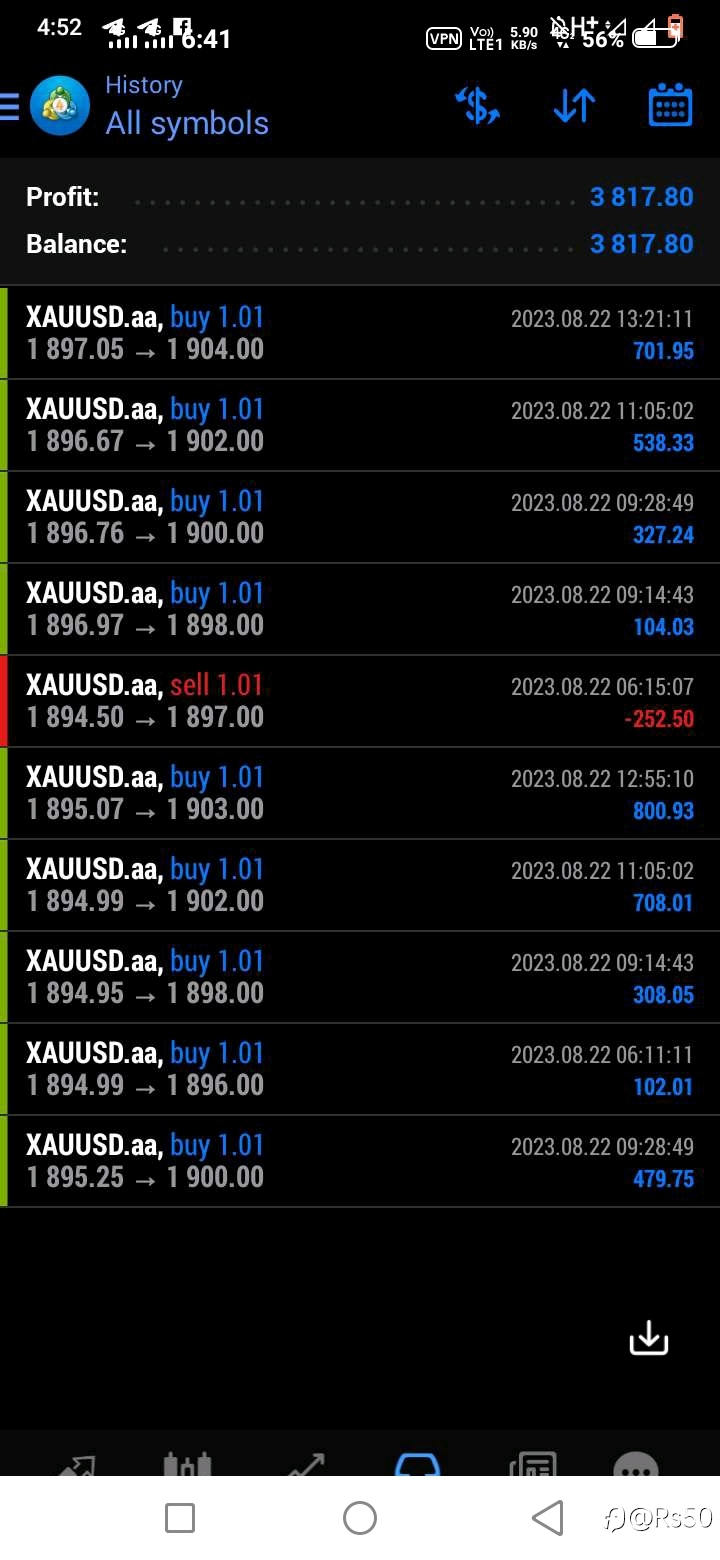Open the trade with 708.01 profit
The width and height of the screenshot is (720, 1560).
click(x=360, y=885)
